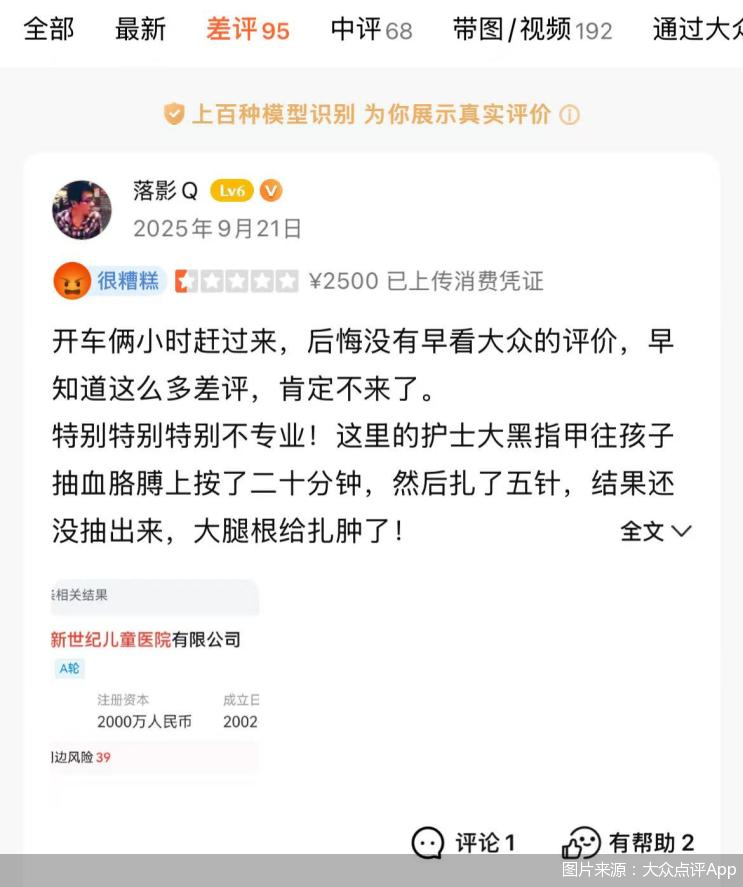Open the info icon after 为你展示真实评价
The image size is (743, 887).
tap(568, 115)
